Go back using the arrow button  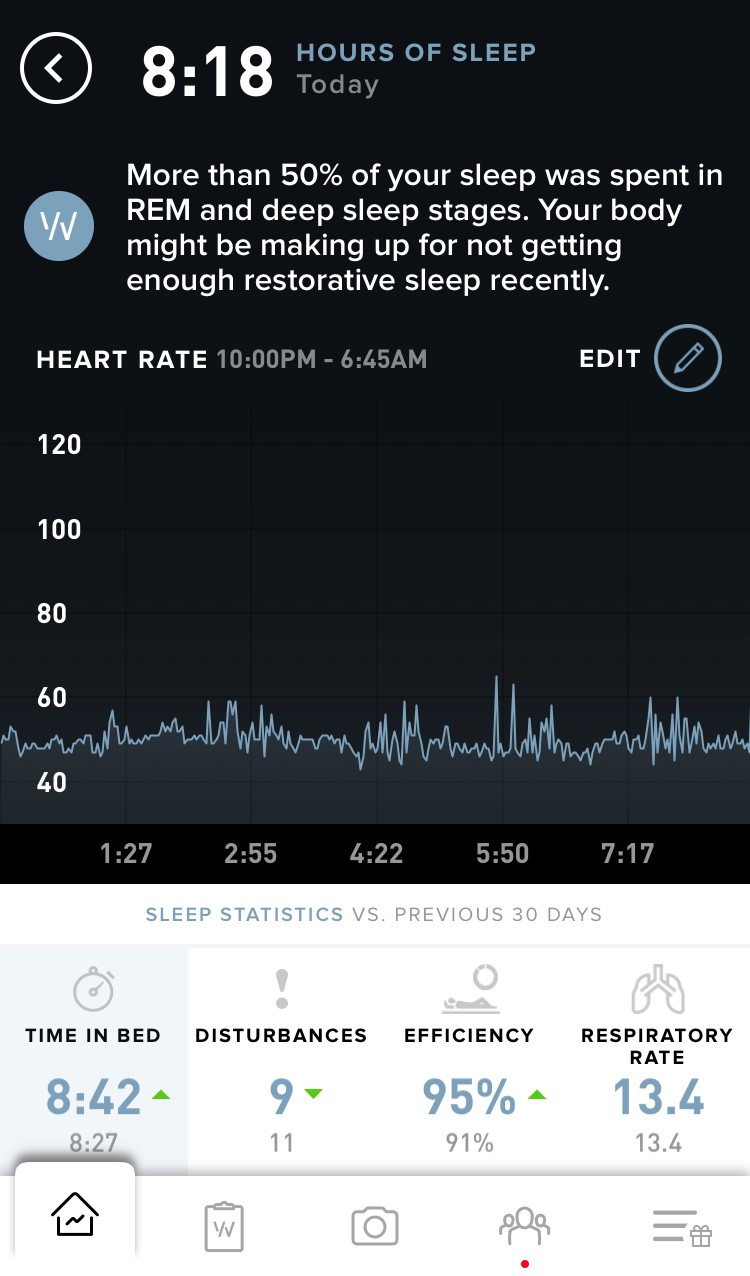(x=56, y=69)
